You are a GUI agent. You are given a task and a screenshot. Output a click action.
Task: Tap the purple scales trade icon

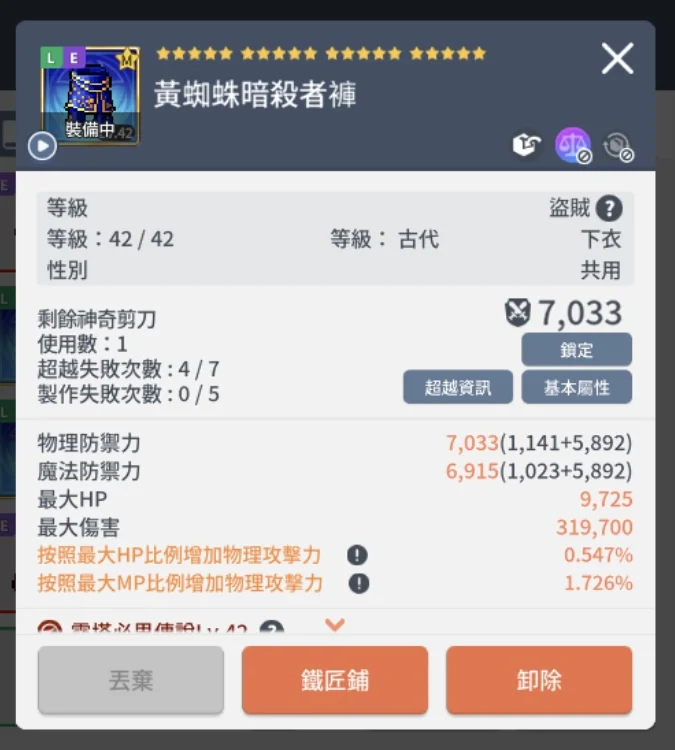(573, 146)
